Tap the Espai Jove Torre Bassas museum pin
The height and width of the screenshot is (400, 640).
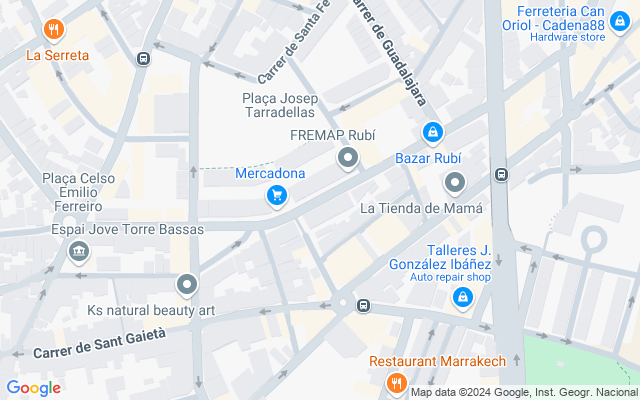[78, 251]
